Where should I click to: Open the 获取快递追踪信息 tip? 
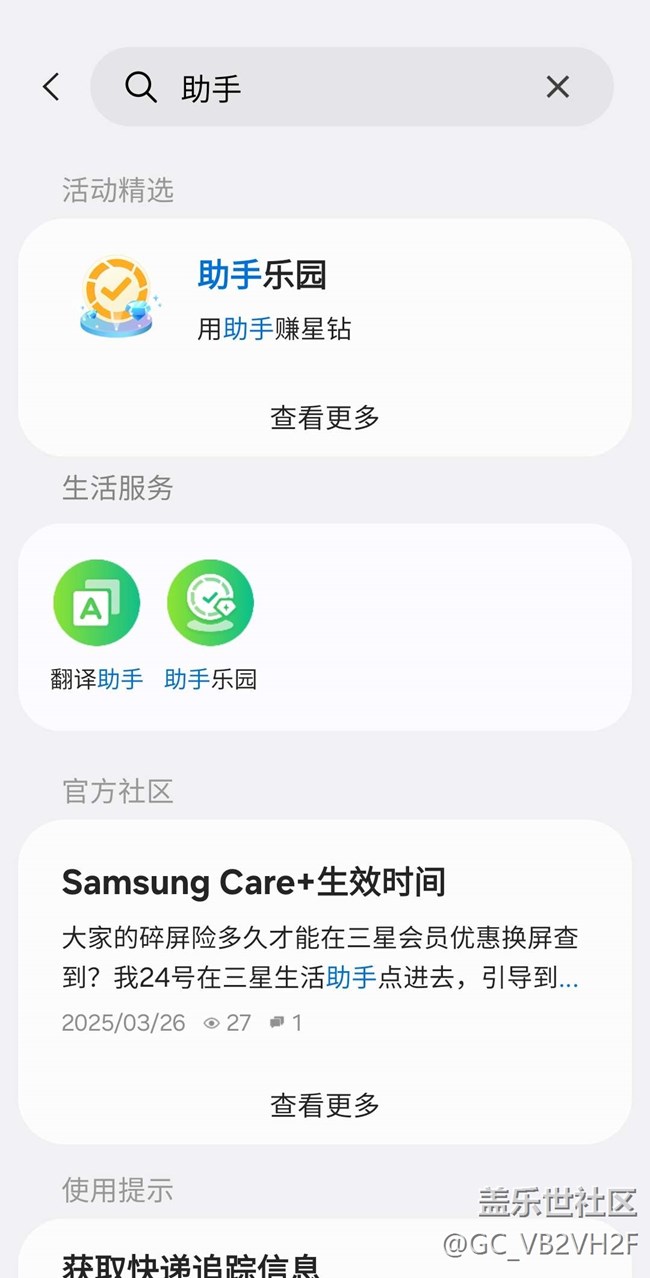190,1264
